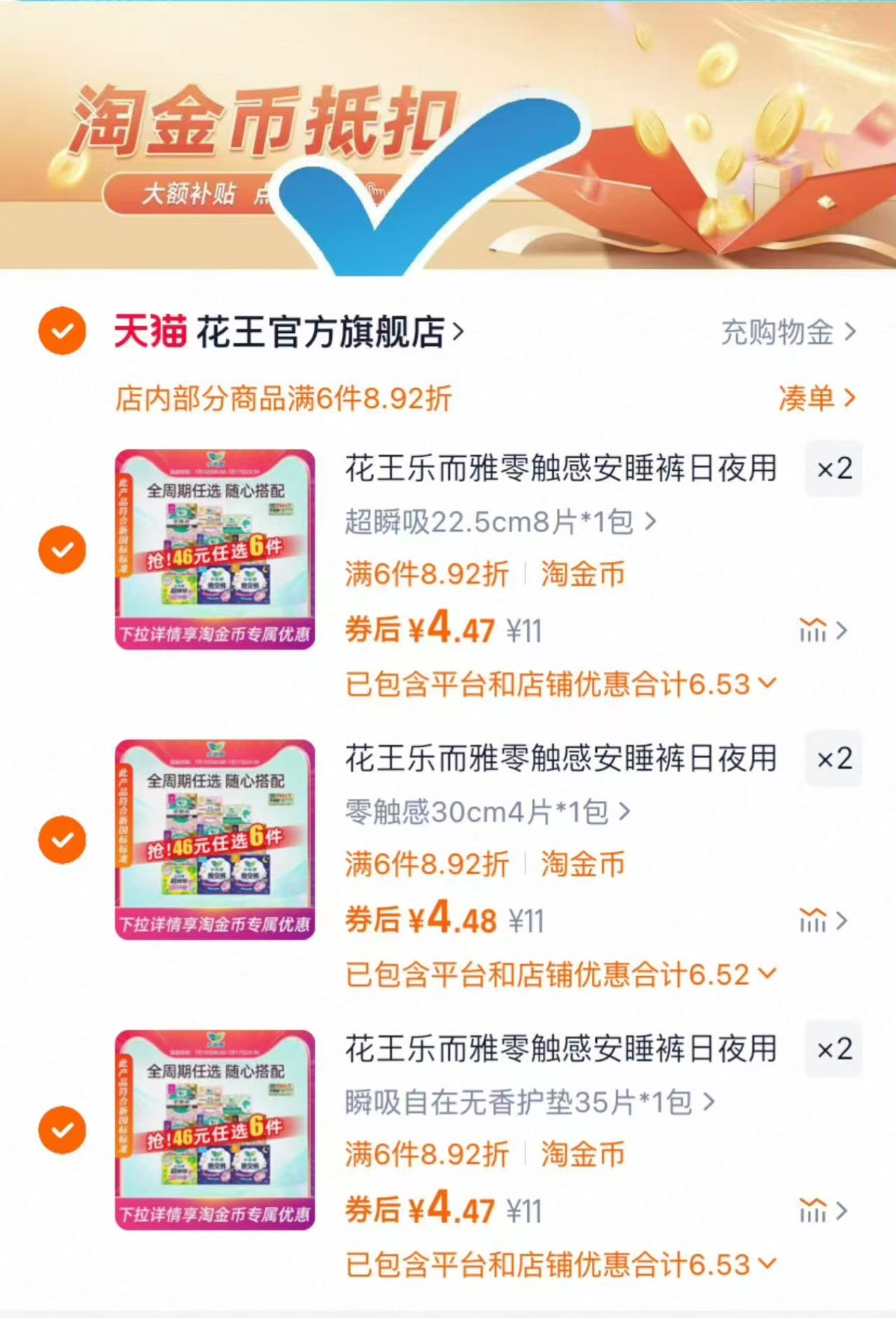896x1318 pixels.
Task: Tap the 淘金币 tag on first product
Action: (584, 576)
